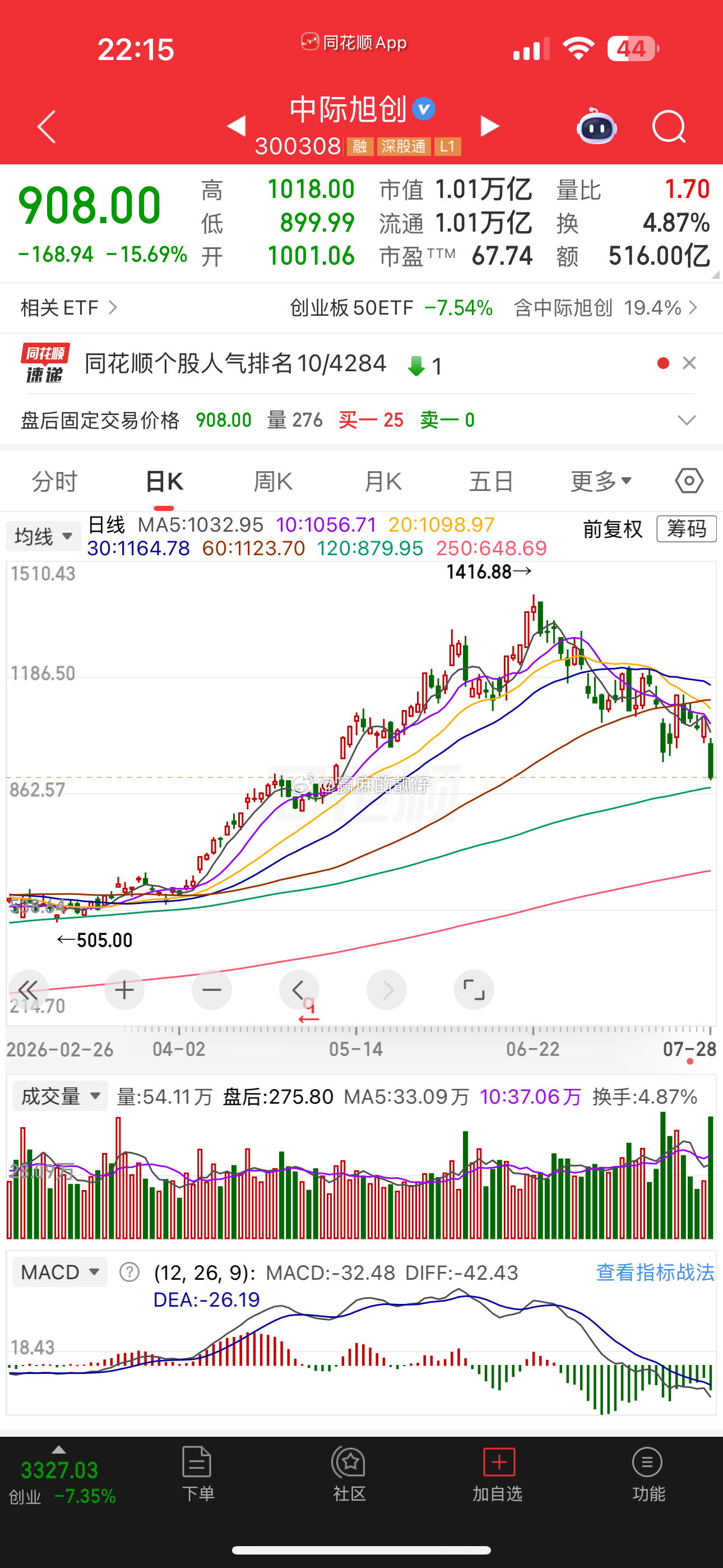Screen dimensions: 723x1568
Task: Tap the 筹码 button
Action: coord(687,528)
